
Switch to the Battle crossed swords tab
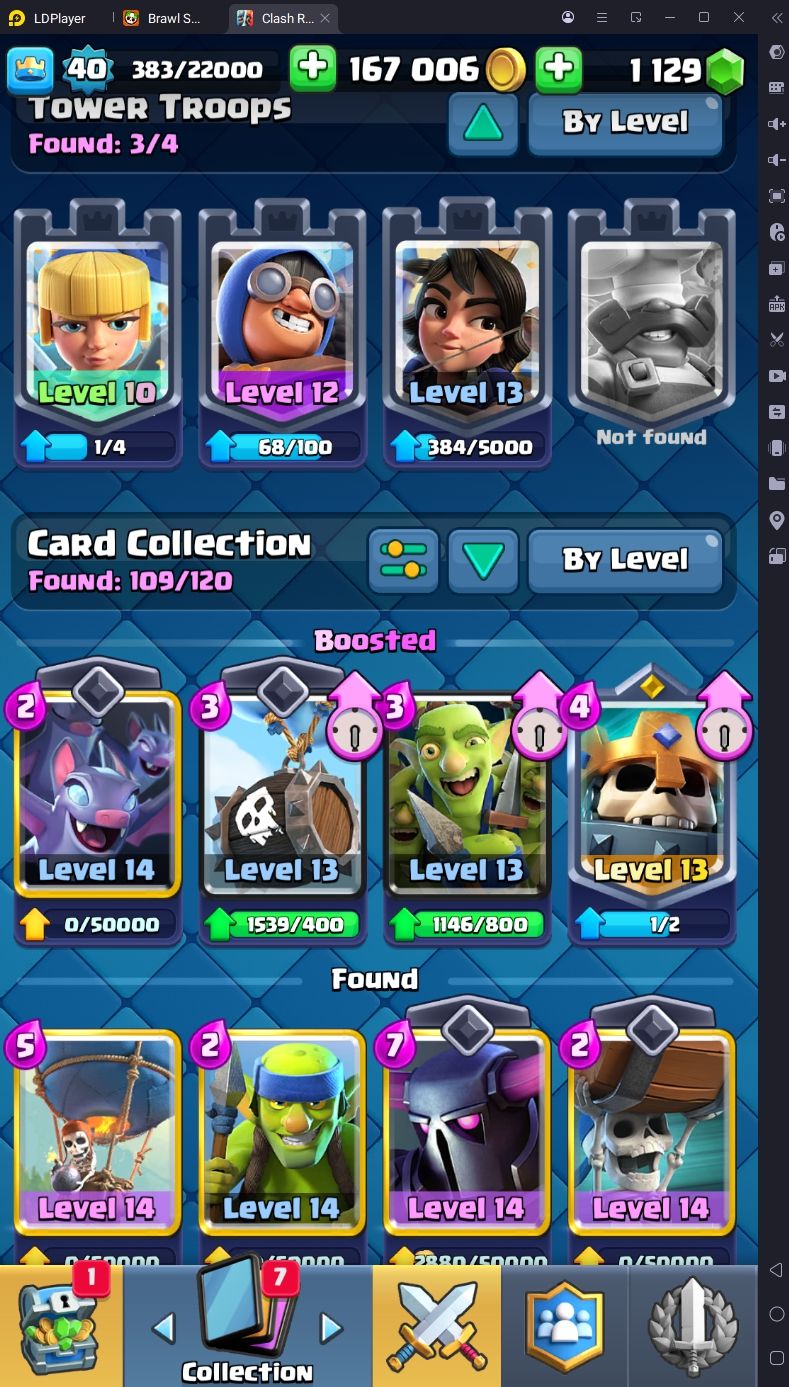[x=437, y=1325]
